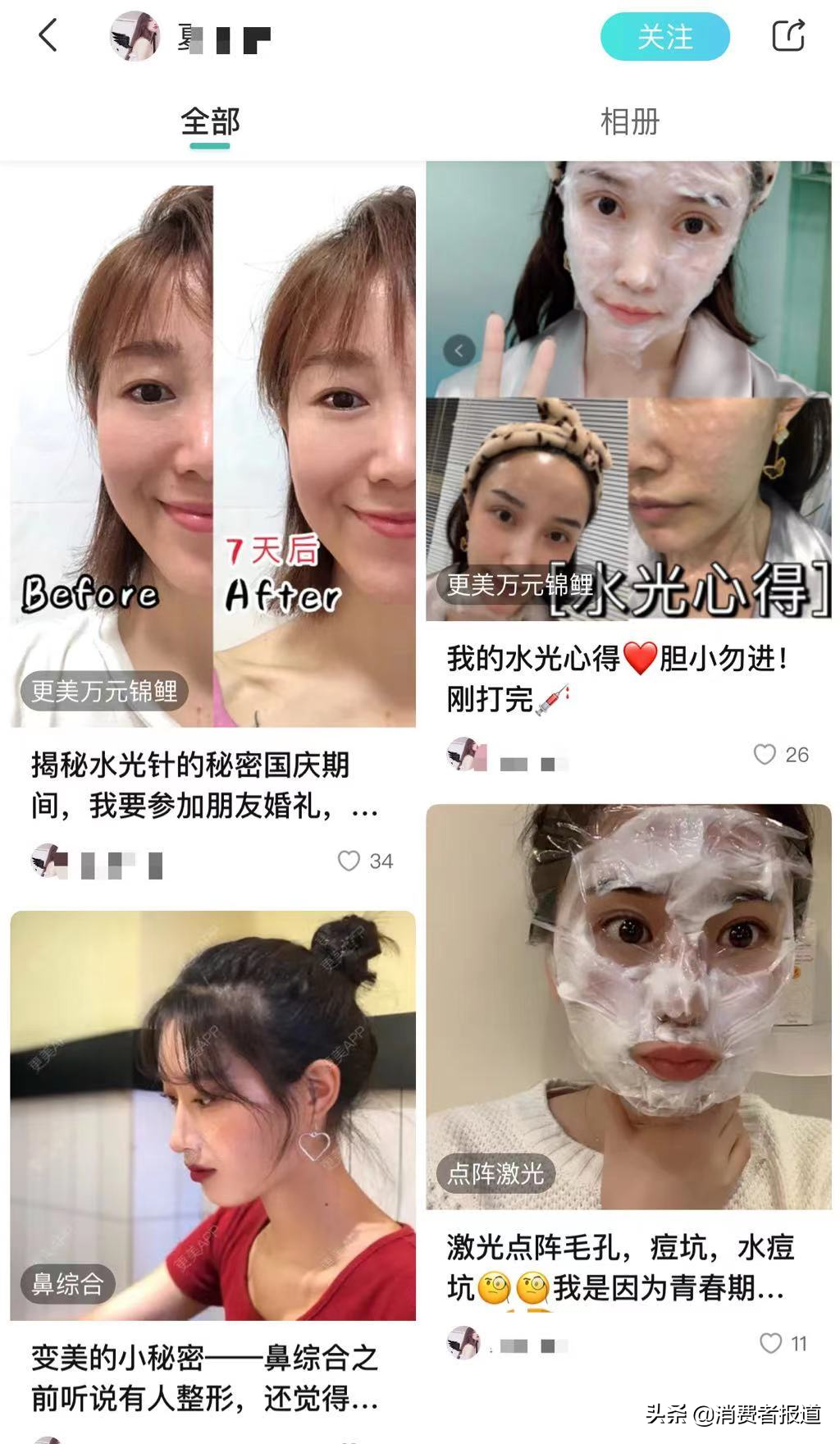Open the 激光点阵毛孔 laser post
The width and height of the screenshot is (840, 1444).
tap(628, 1006)
